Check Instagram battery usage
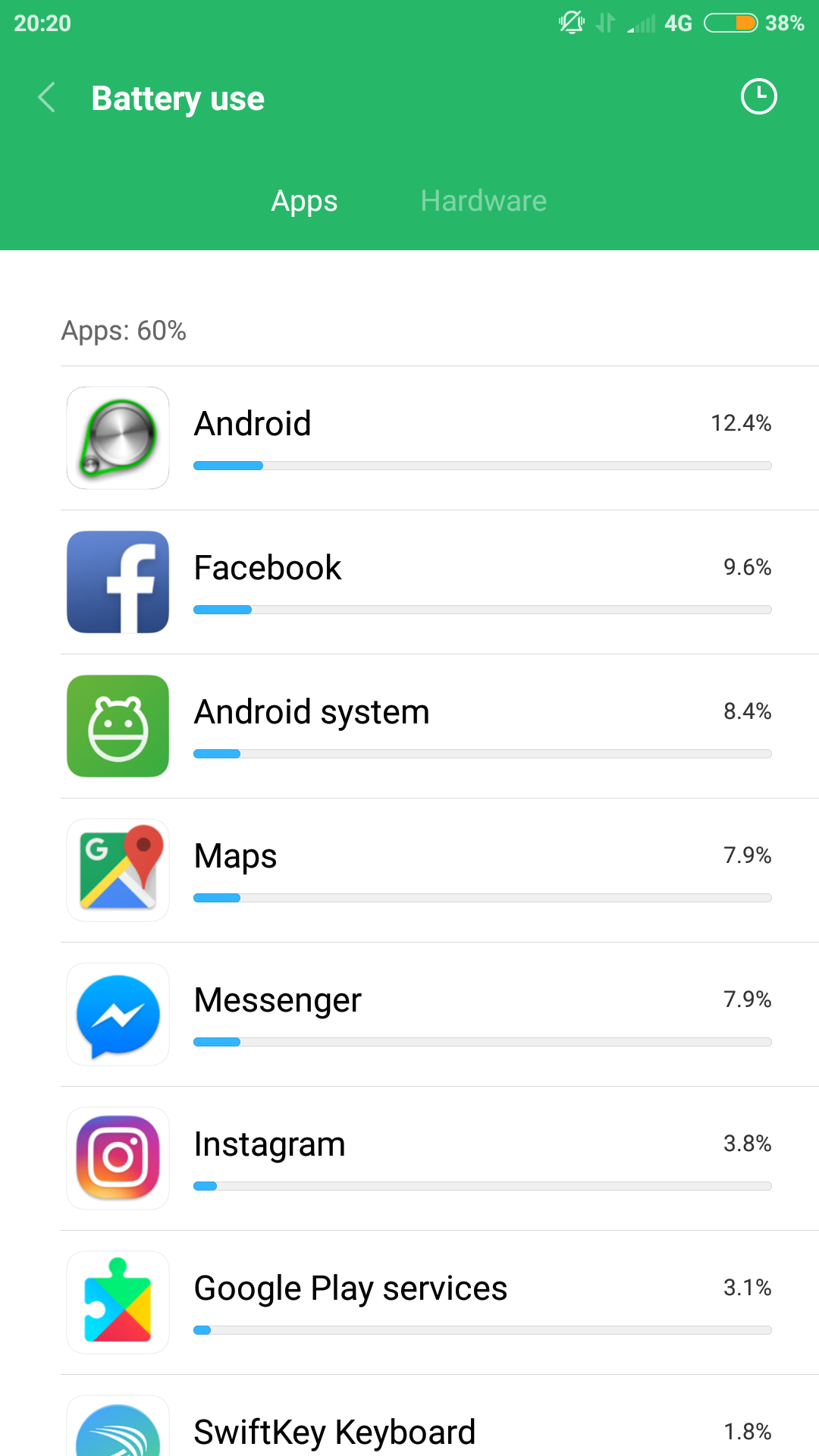 coord(440,1159)
